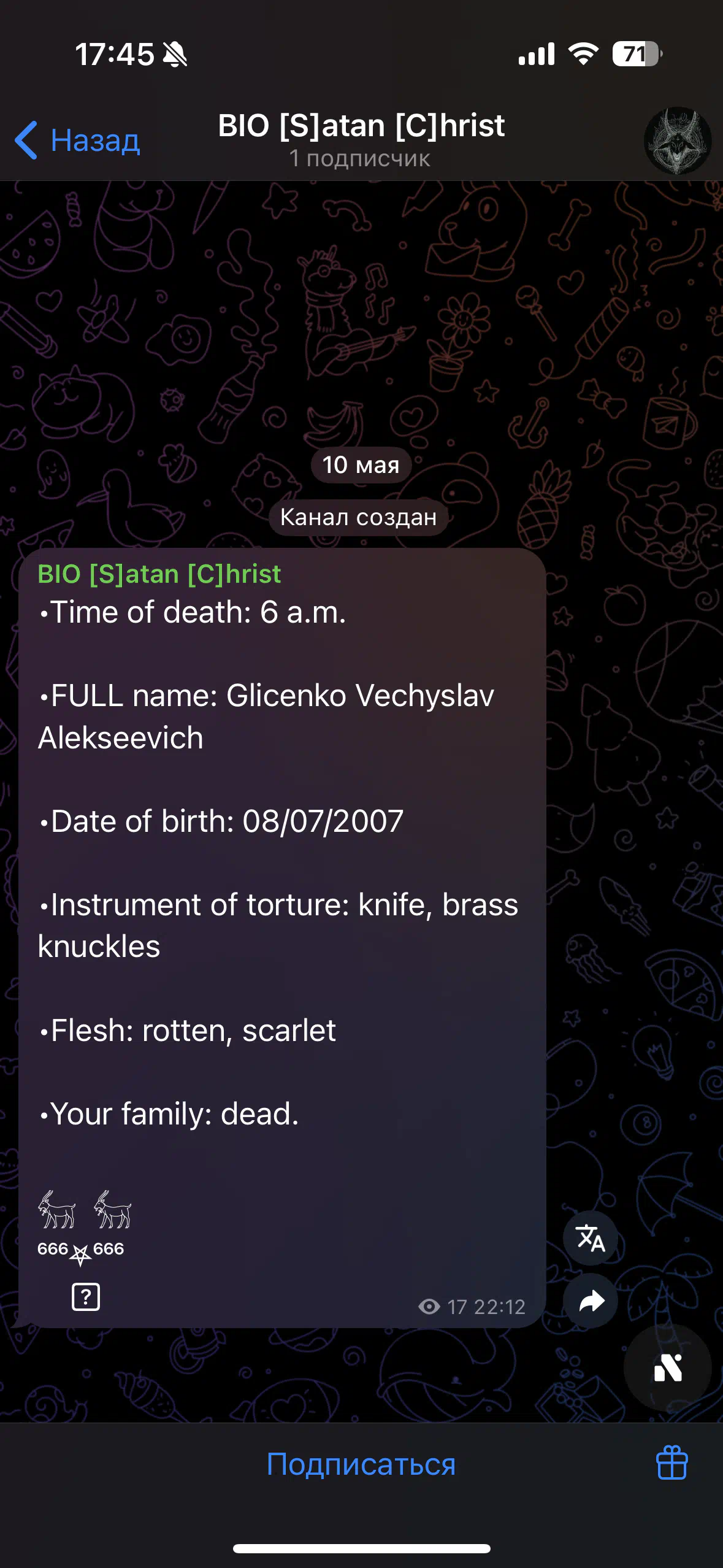
Task: Go back via the Назад button
Action: point(77,140)
